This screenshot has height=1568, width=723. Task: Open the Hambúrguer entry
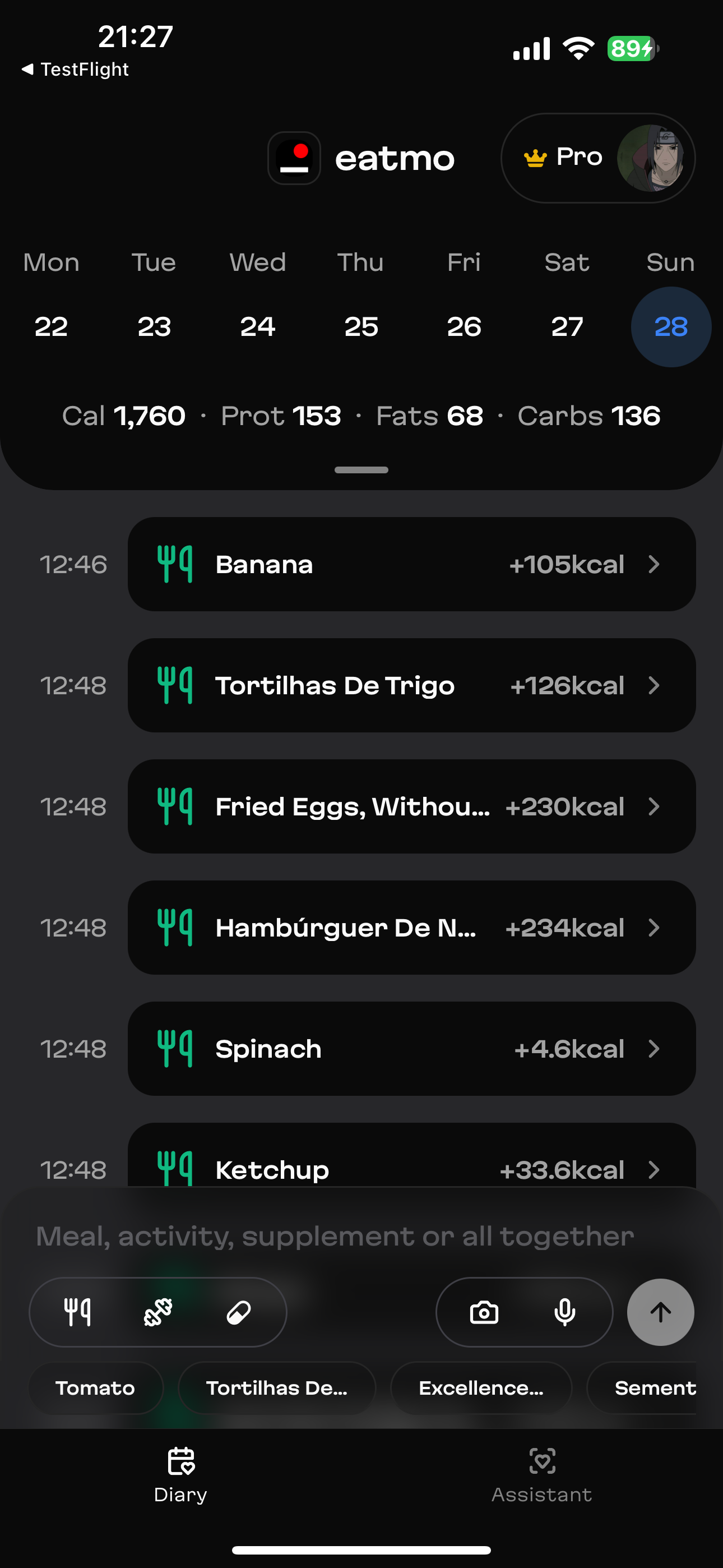(x=411, y=928)
